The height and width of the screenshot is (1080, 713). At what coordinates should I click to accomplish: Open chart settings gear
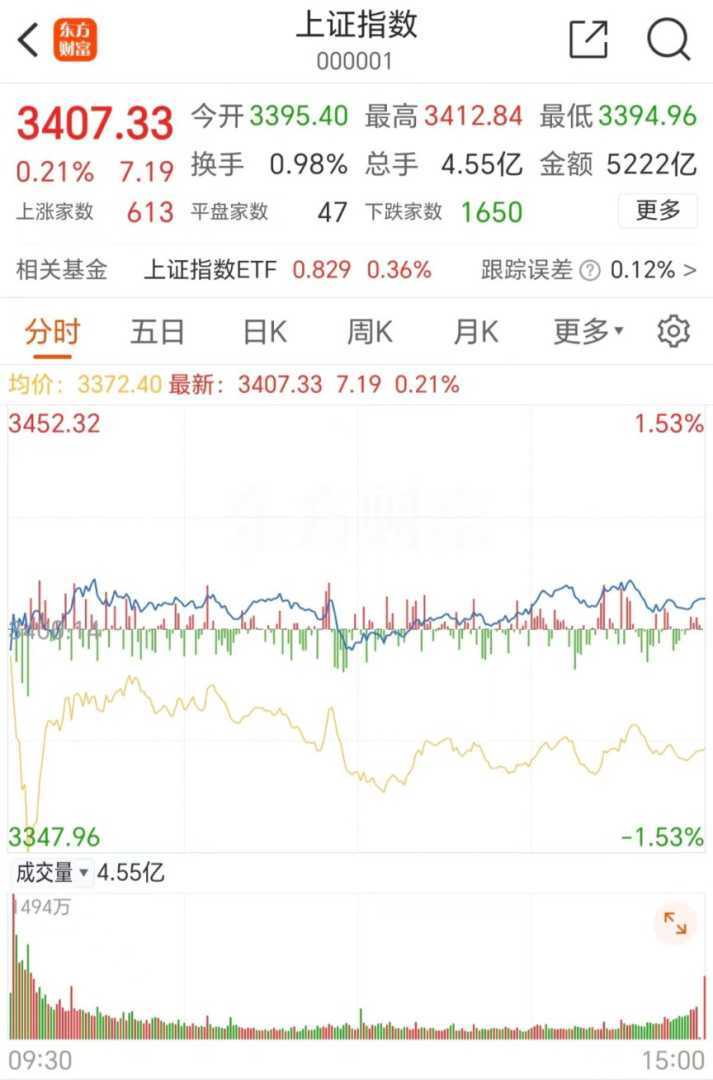click(674, 332)
